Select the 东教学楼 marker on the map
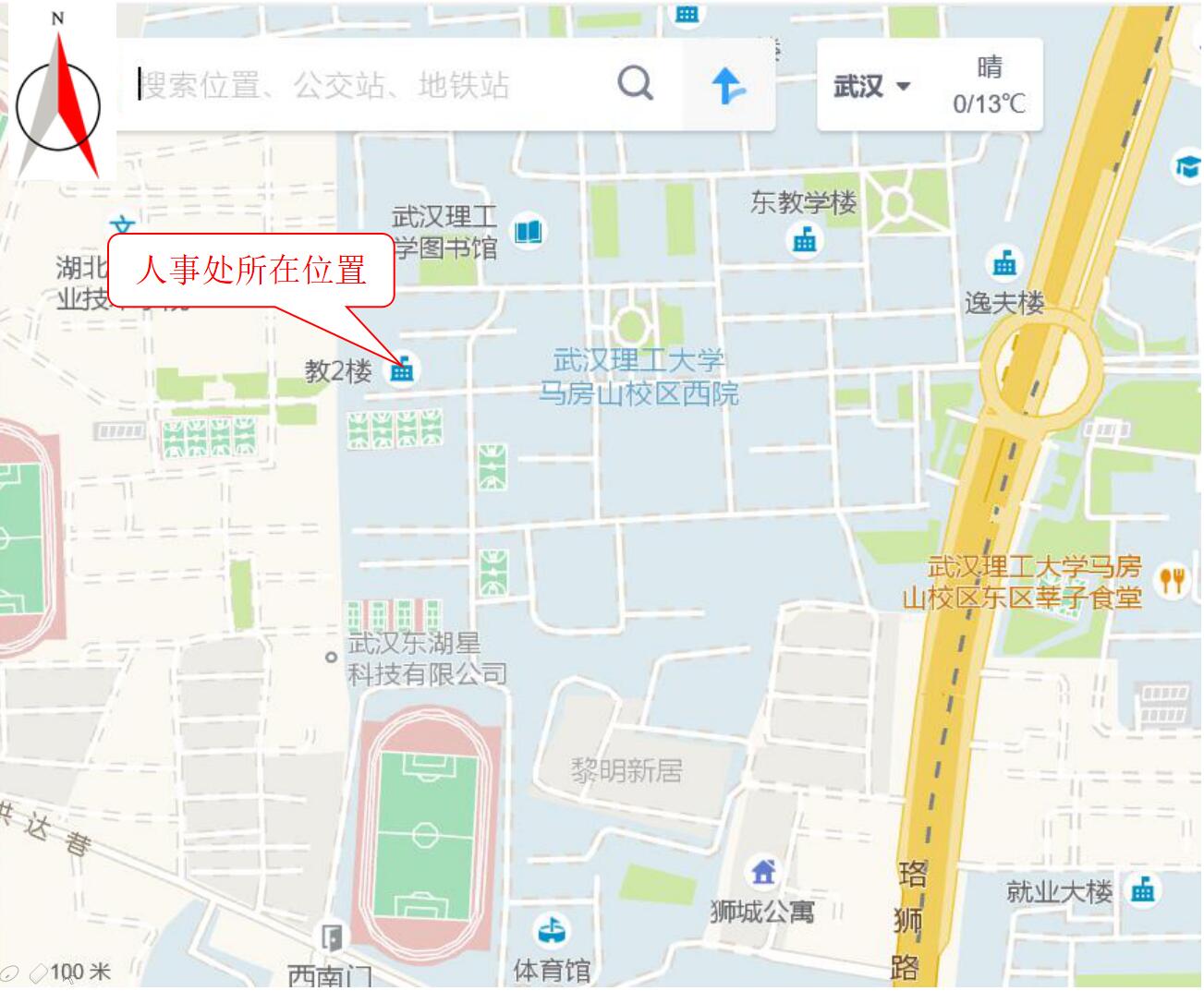This screenshot has height=991, width=1204. pyautogui.click(x=805, y=240)
